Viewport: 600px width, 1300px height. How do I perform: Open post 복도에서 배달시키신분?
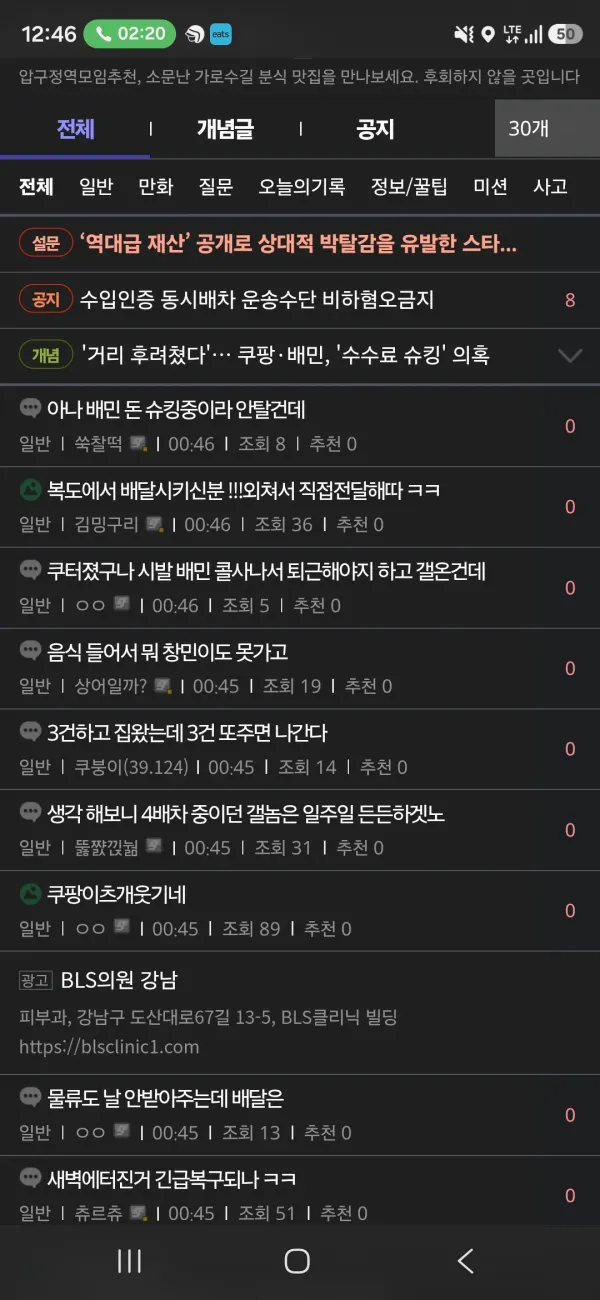click(300, 507)
